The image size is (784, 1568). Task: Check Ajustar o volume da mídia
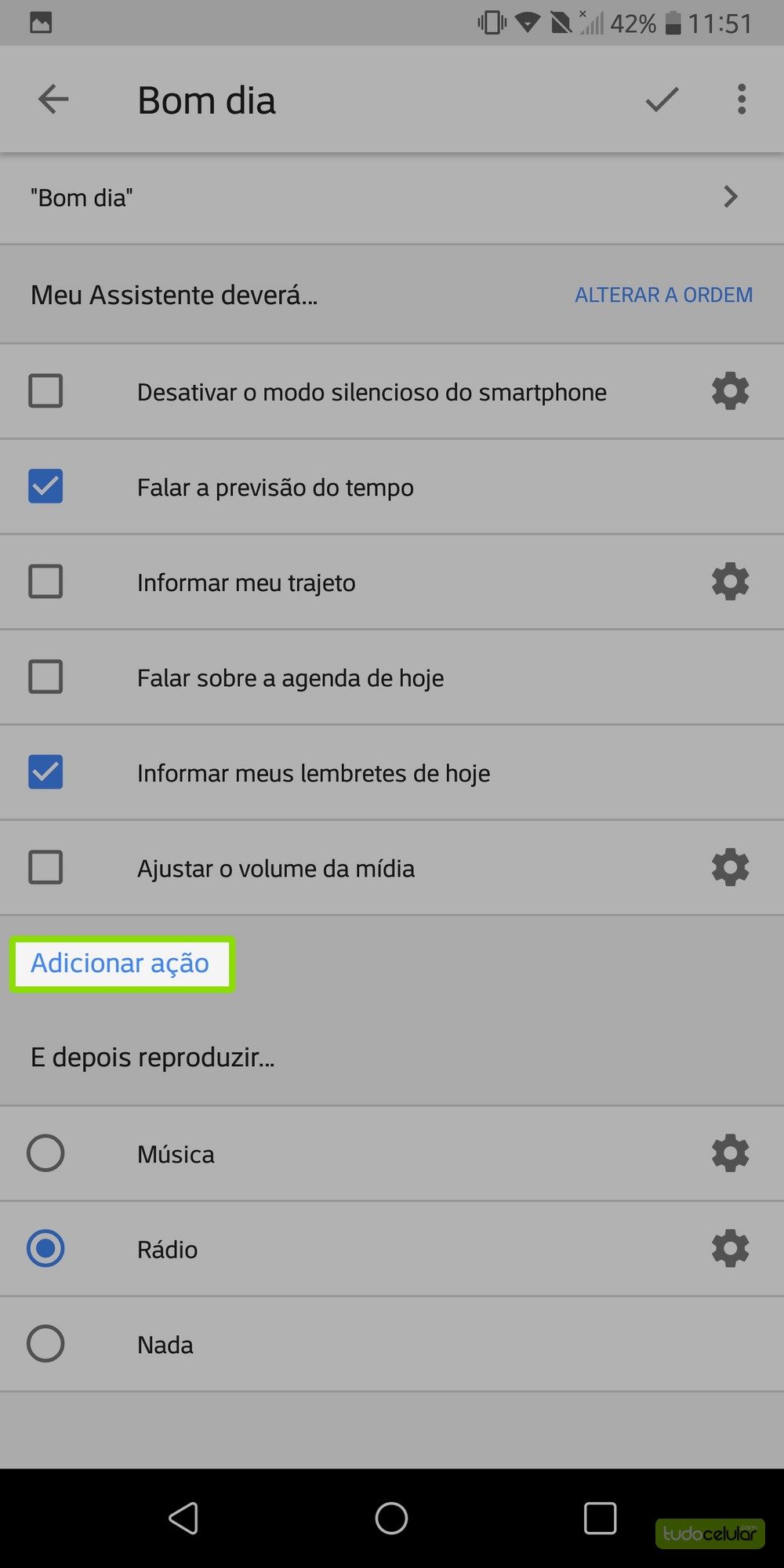click(x=45, y=868)
